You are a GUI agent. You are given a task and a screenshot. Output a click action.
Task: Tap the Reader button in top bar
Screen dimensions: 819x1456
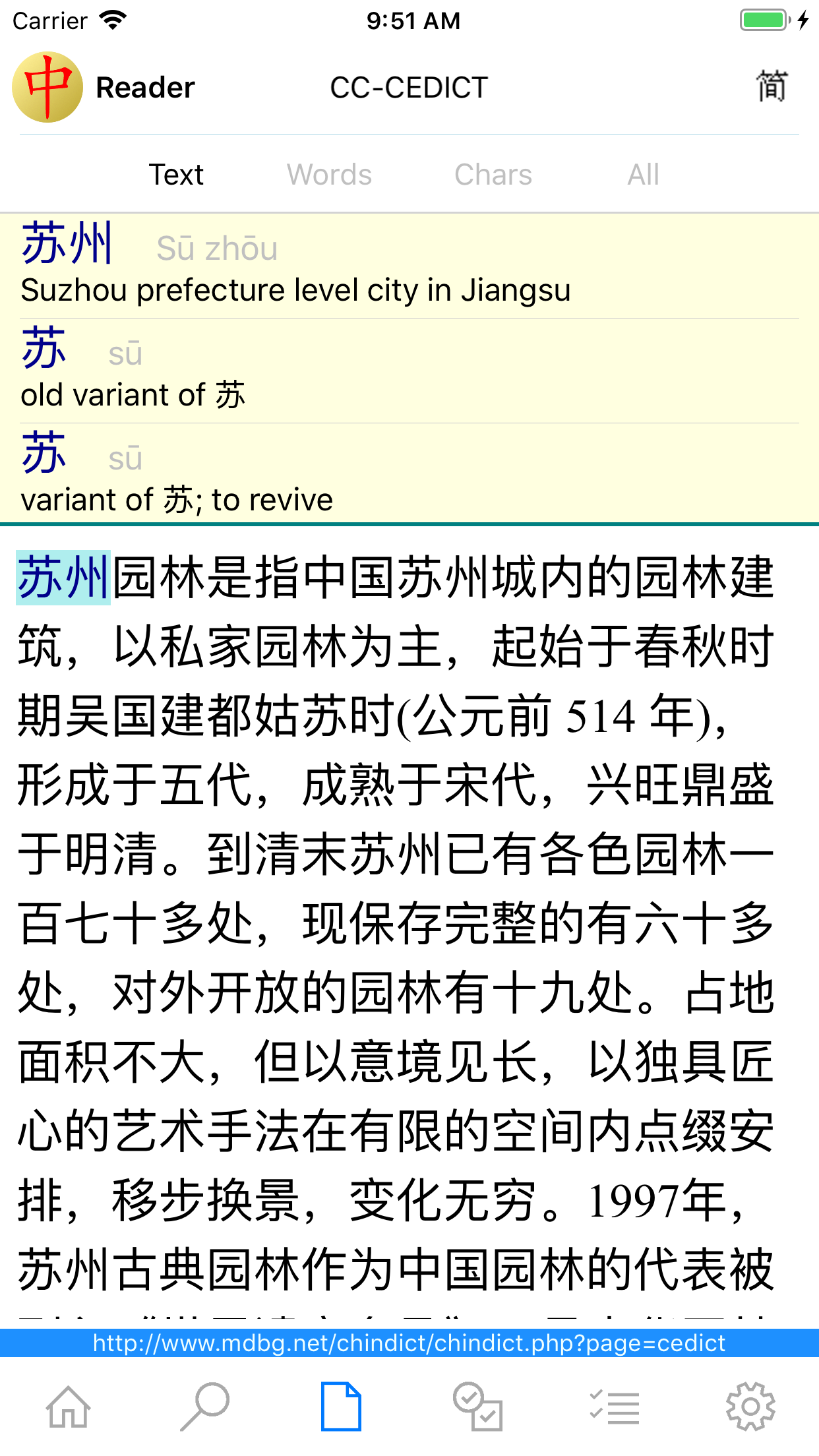coord(144,86)
